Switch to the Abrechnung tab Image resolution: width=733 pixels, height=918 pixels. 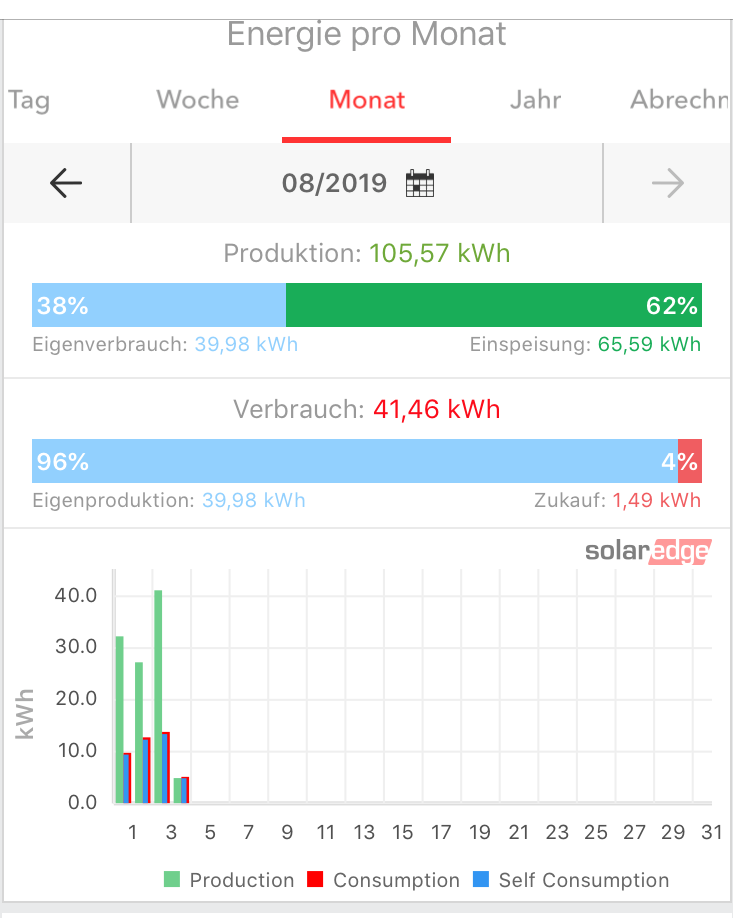pyautogui.click(x=678, y=100)
